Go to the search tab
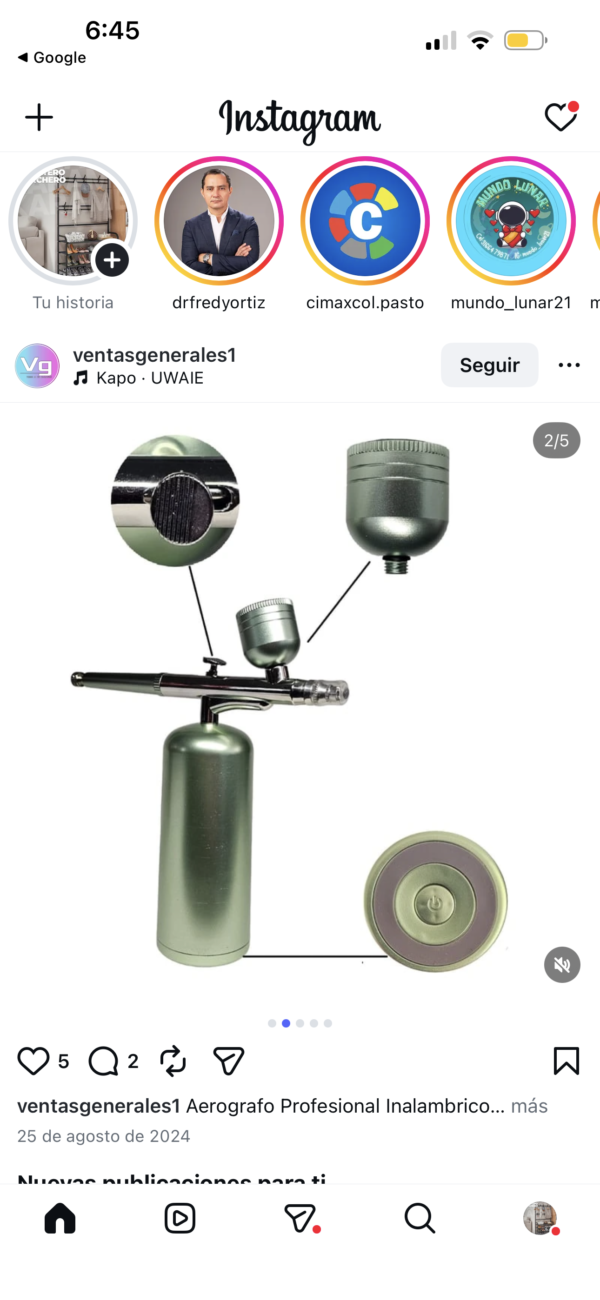The image size is (600, 1300). pos(419,1217)
